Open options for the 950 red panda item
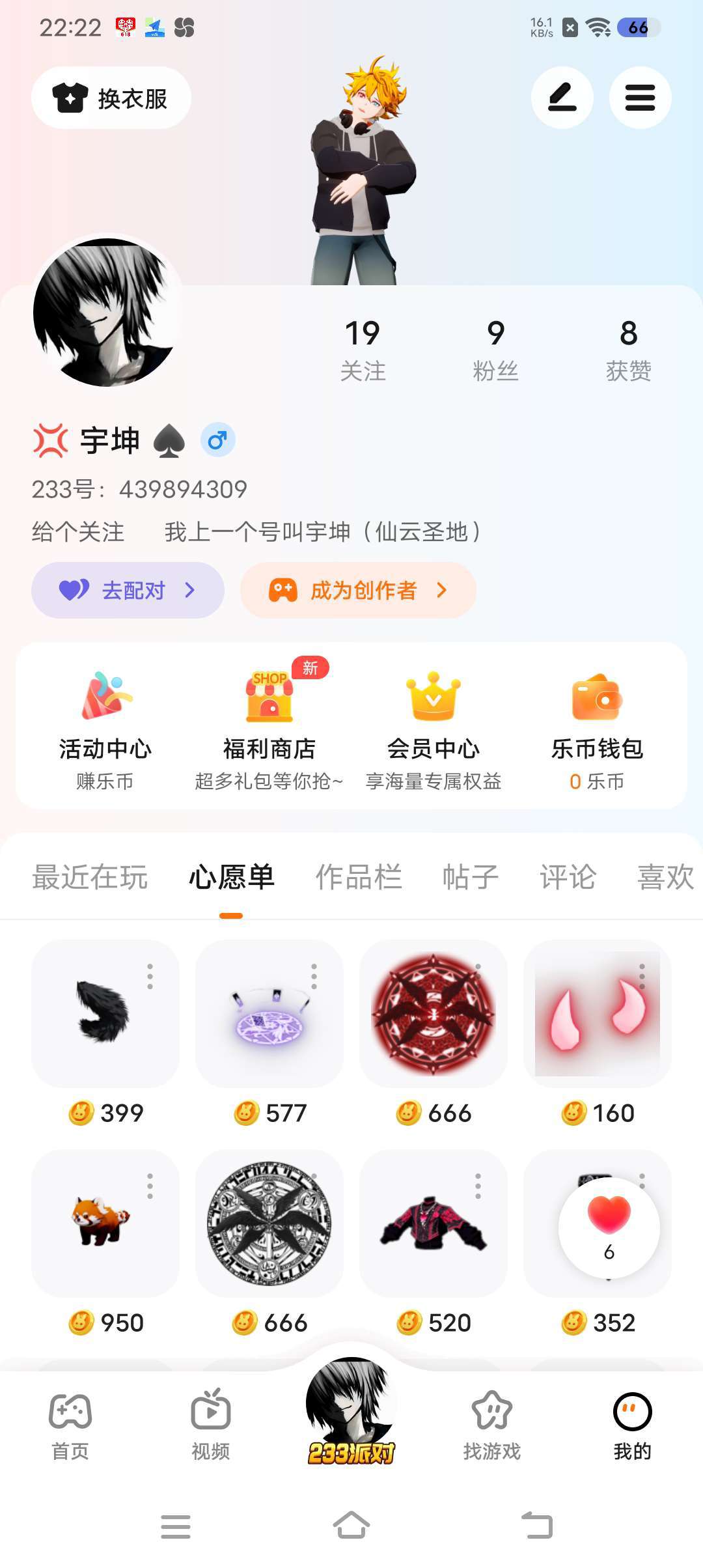The image size is (703, 1568). (x=150, y=1186)
